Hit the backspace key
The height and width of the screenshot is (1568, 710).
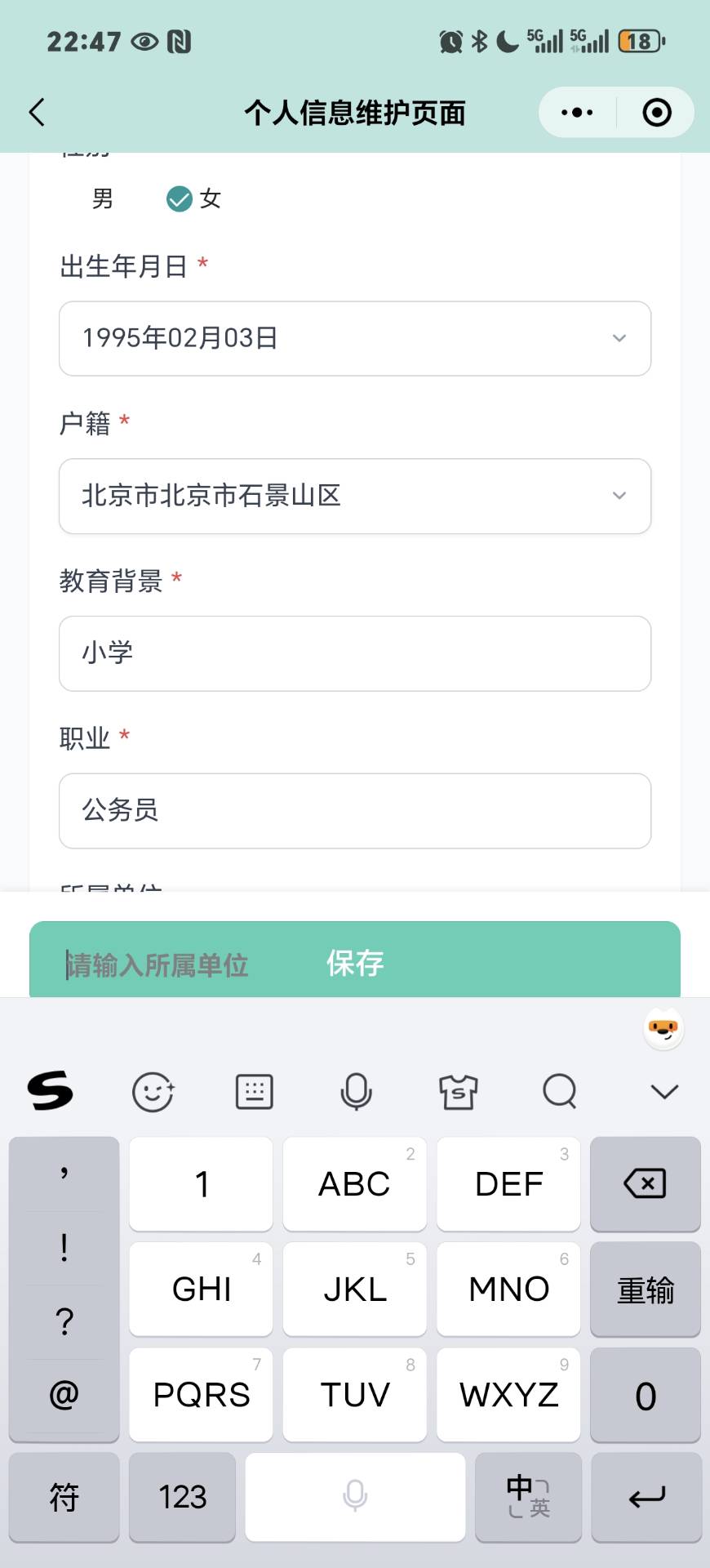tap(645, 1183)
